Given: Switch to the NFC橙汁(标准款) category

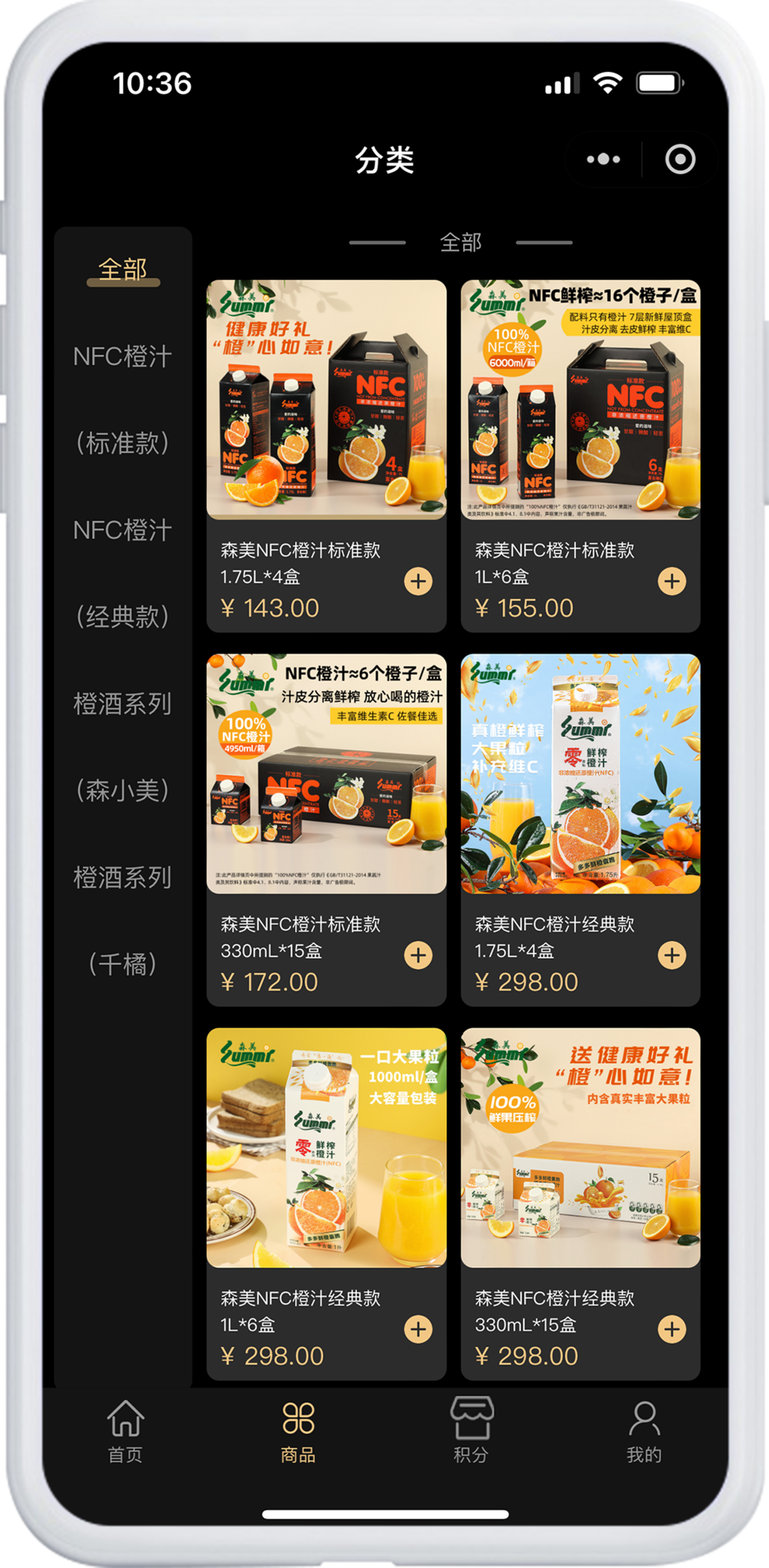Looking at the screenshot, I should [123, 398].
